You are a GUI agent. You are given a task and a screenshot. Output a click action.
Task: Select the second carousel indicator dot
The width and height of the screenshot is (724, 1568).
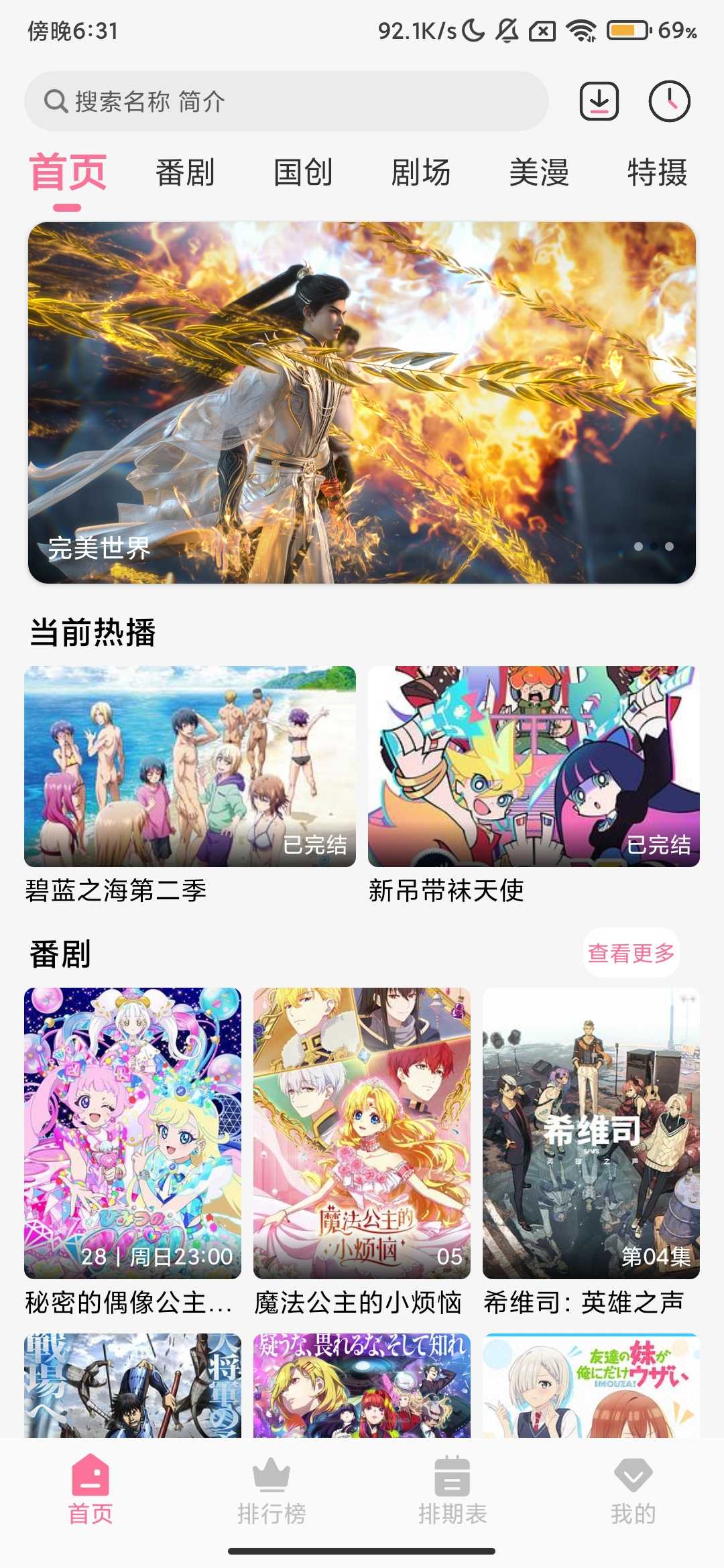point(654,546)
